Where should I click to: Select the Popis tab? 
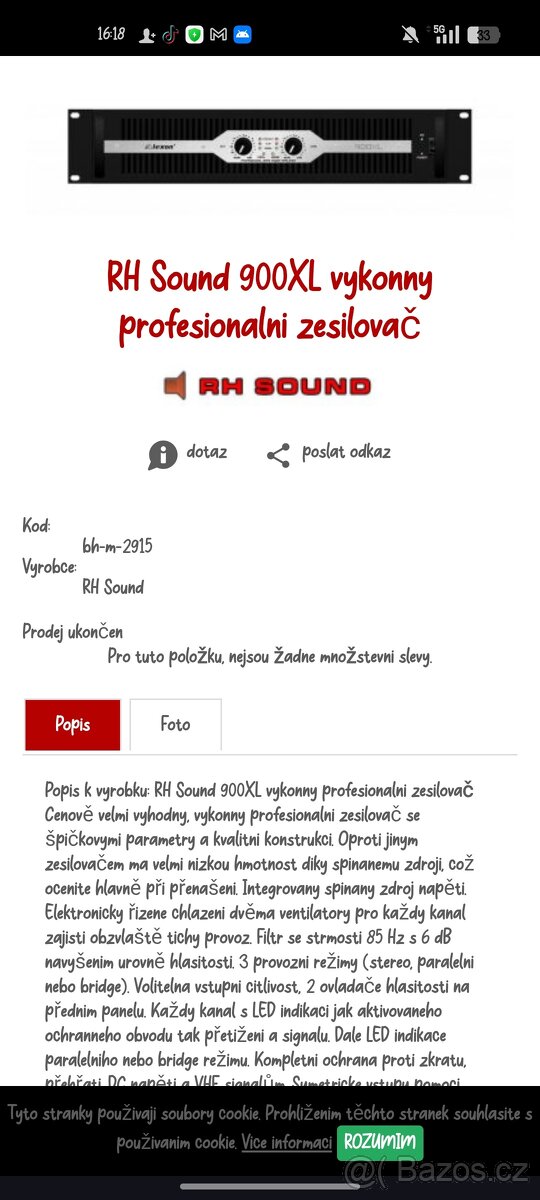pos(72,725)
